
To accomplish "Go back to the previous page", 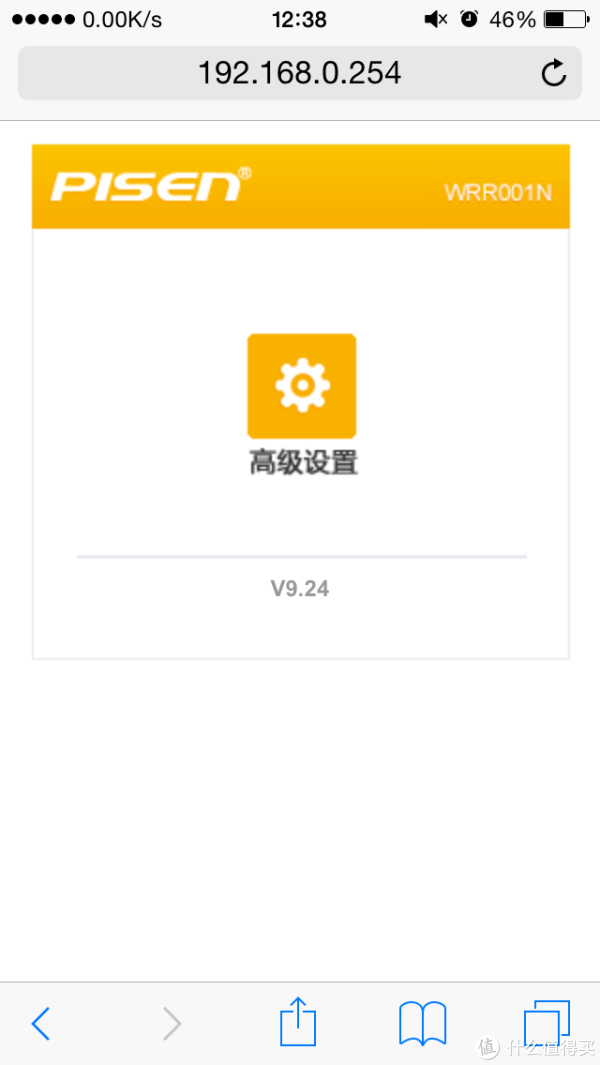I will click(x=41, y=1023).
